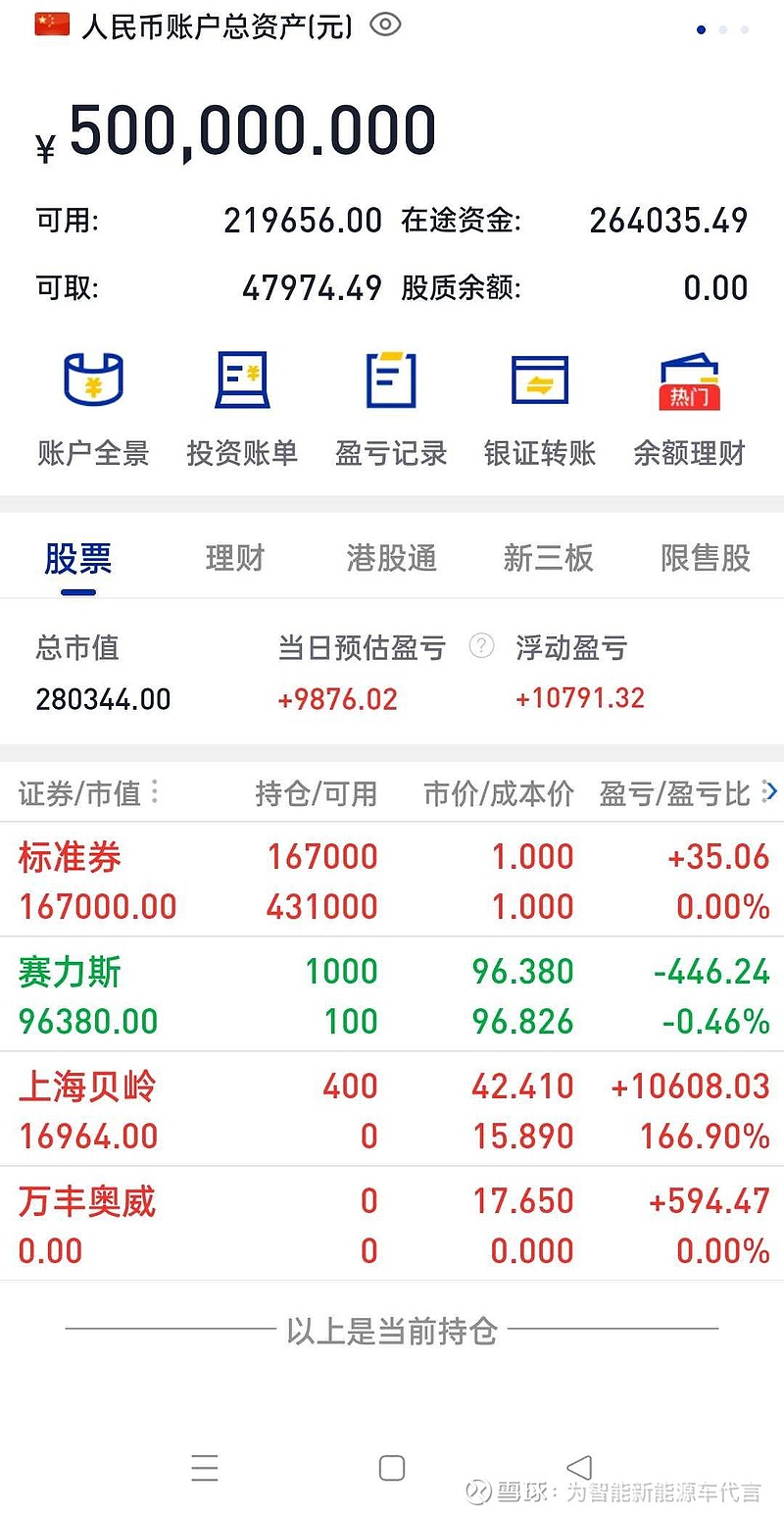Toggle the eye icon to hide total assets

pyautogui.click(x=384, y=25)
